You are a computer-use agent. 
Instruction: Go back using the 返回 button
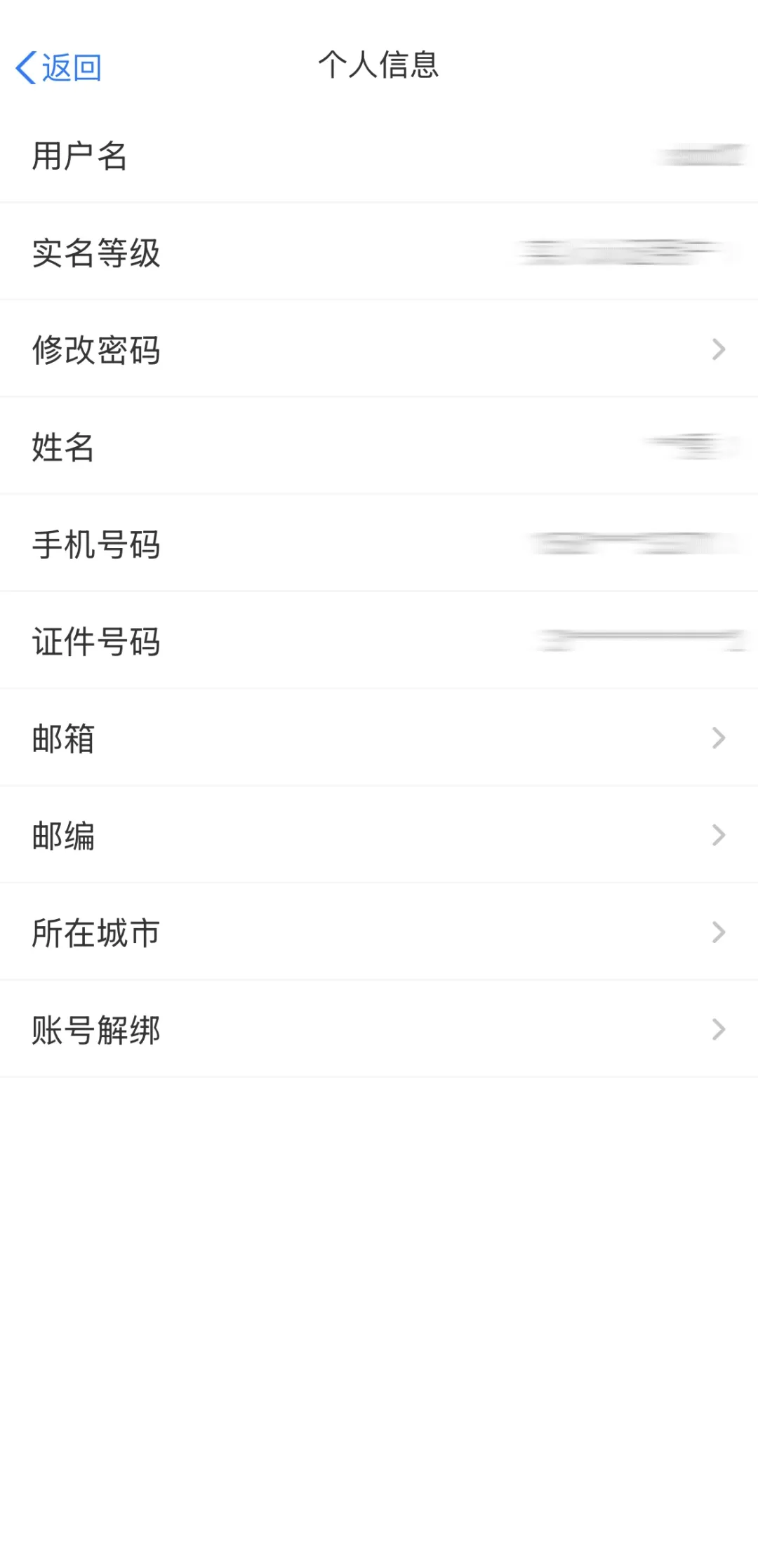(x=59, y=68)
